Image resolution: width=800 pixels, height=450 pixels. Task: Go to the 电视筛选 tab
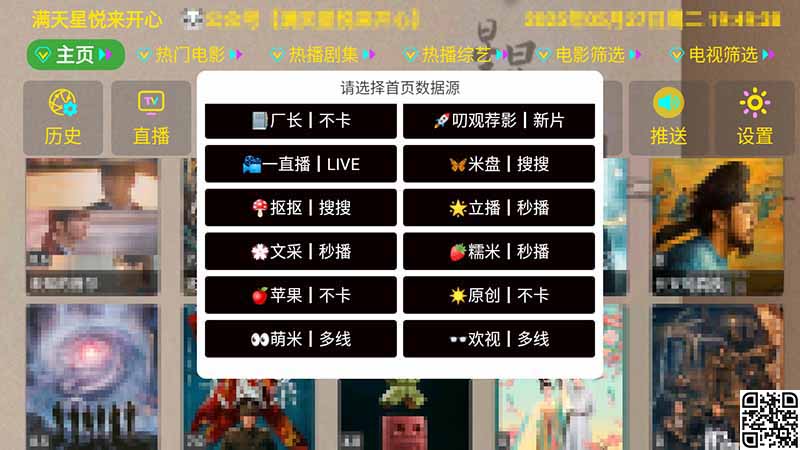coord(722,55)
